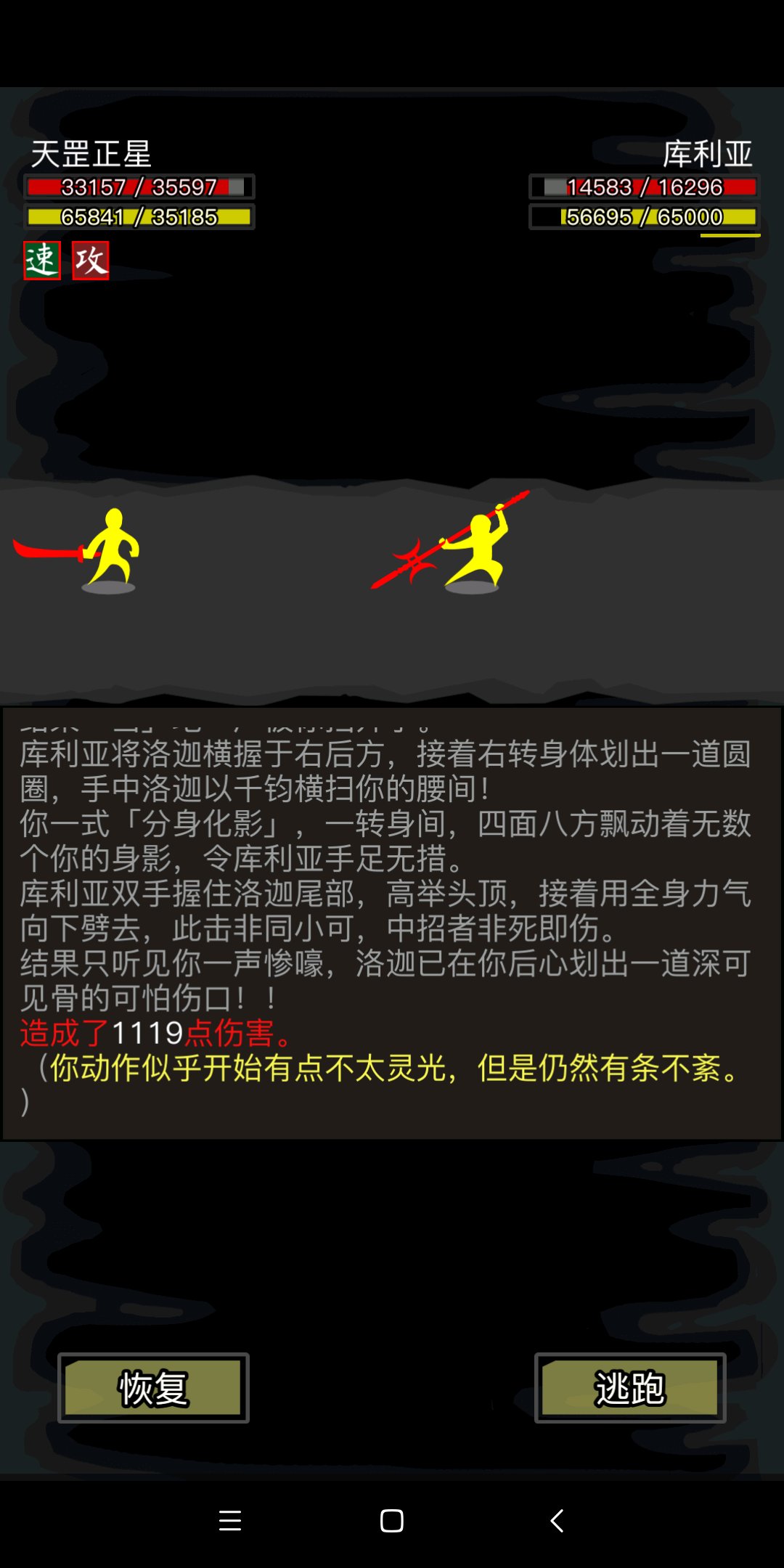The width and height of the screenshot is (784, 1568).
Task: Go back using system back arrow
Action: (x=557, y=1520)
